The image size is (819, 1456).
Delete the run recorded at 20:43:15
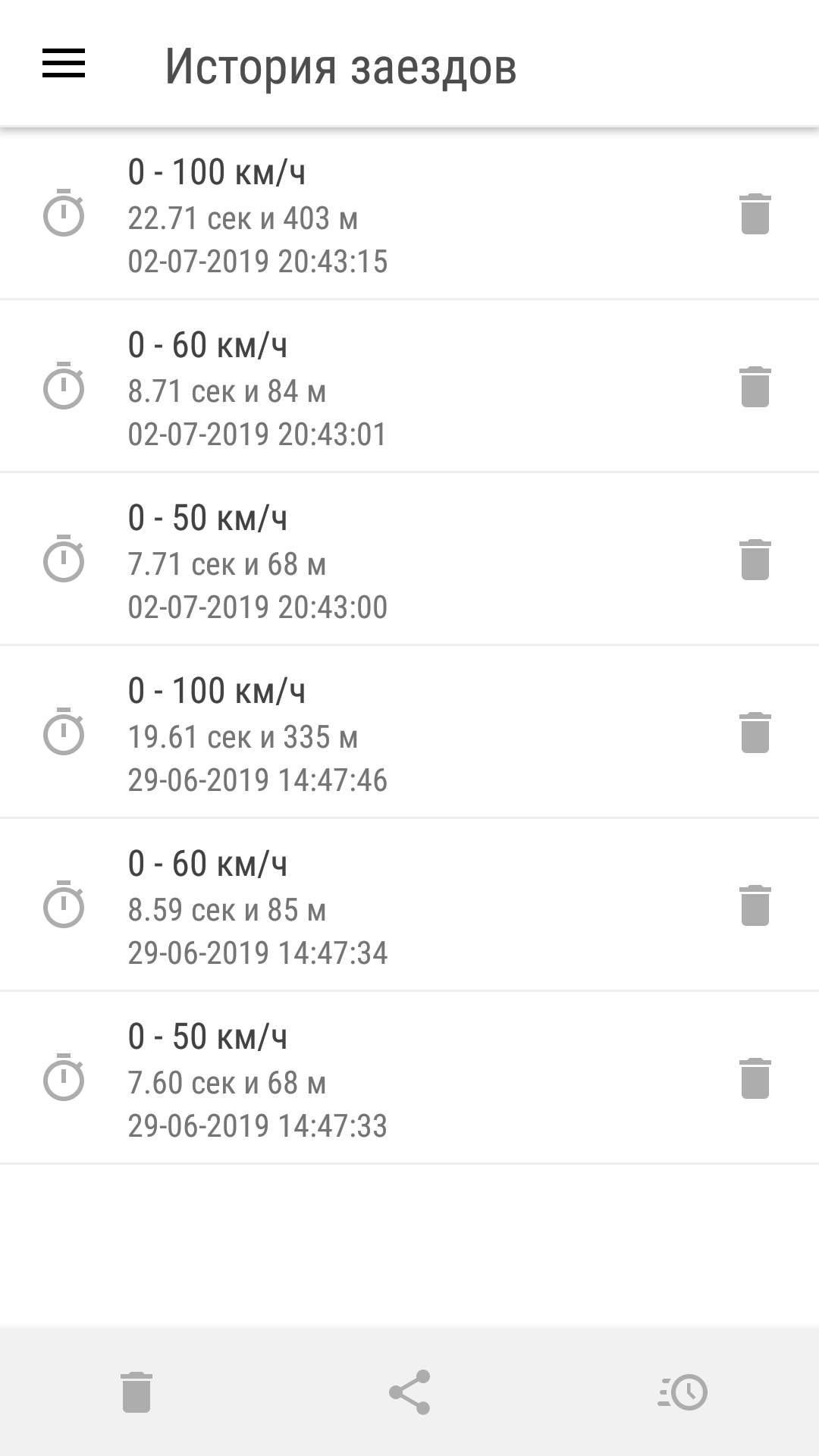(x=755, y=214)
